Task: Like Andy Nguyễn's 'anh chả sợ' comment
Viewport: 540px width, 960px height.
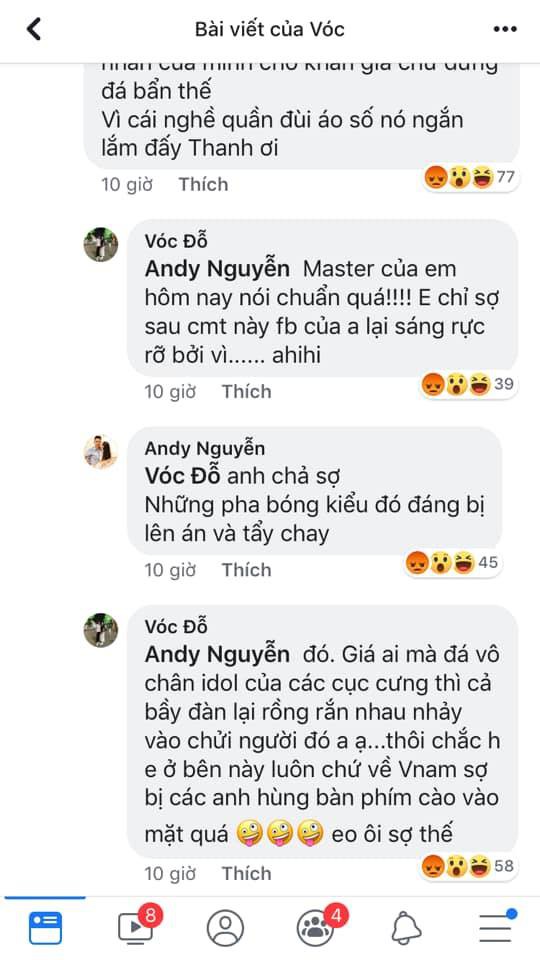Action: point(247,570)
